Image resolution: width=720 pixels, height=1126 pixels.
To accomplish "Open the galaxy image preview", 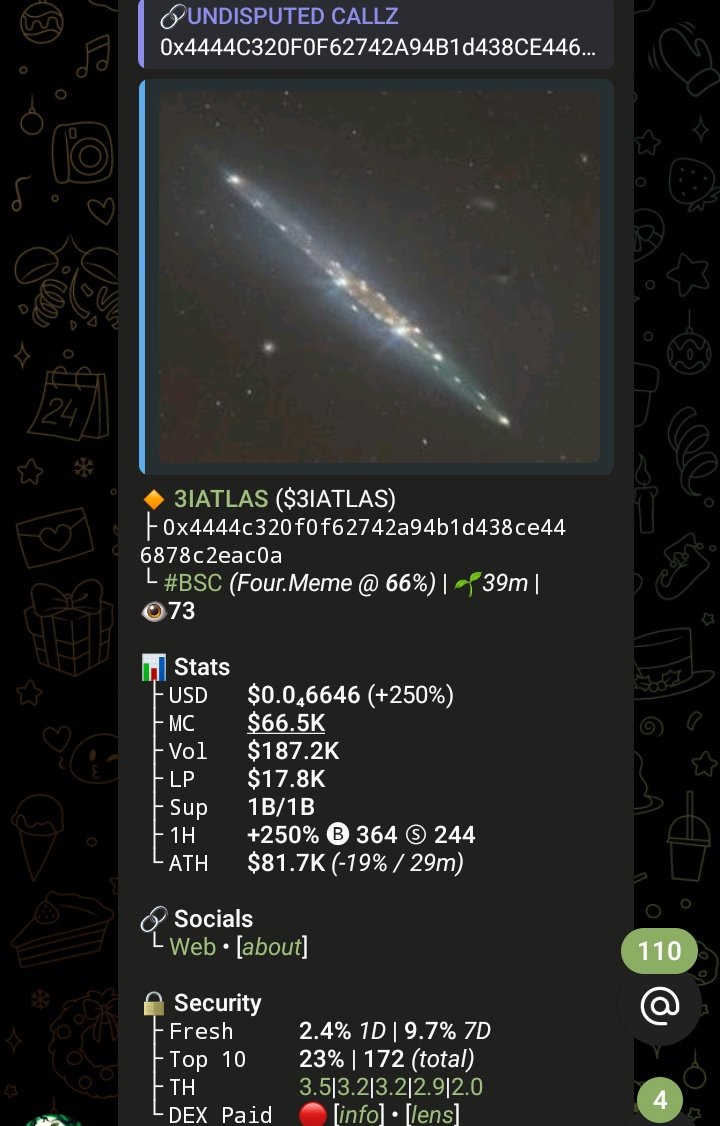I will tap(378, 275).
